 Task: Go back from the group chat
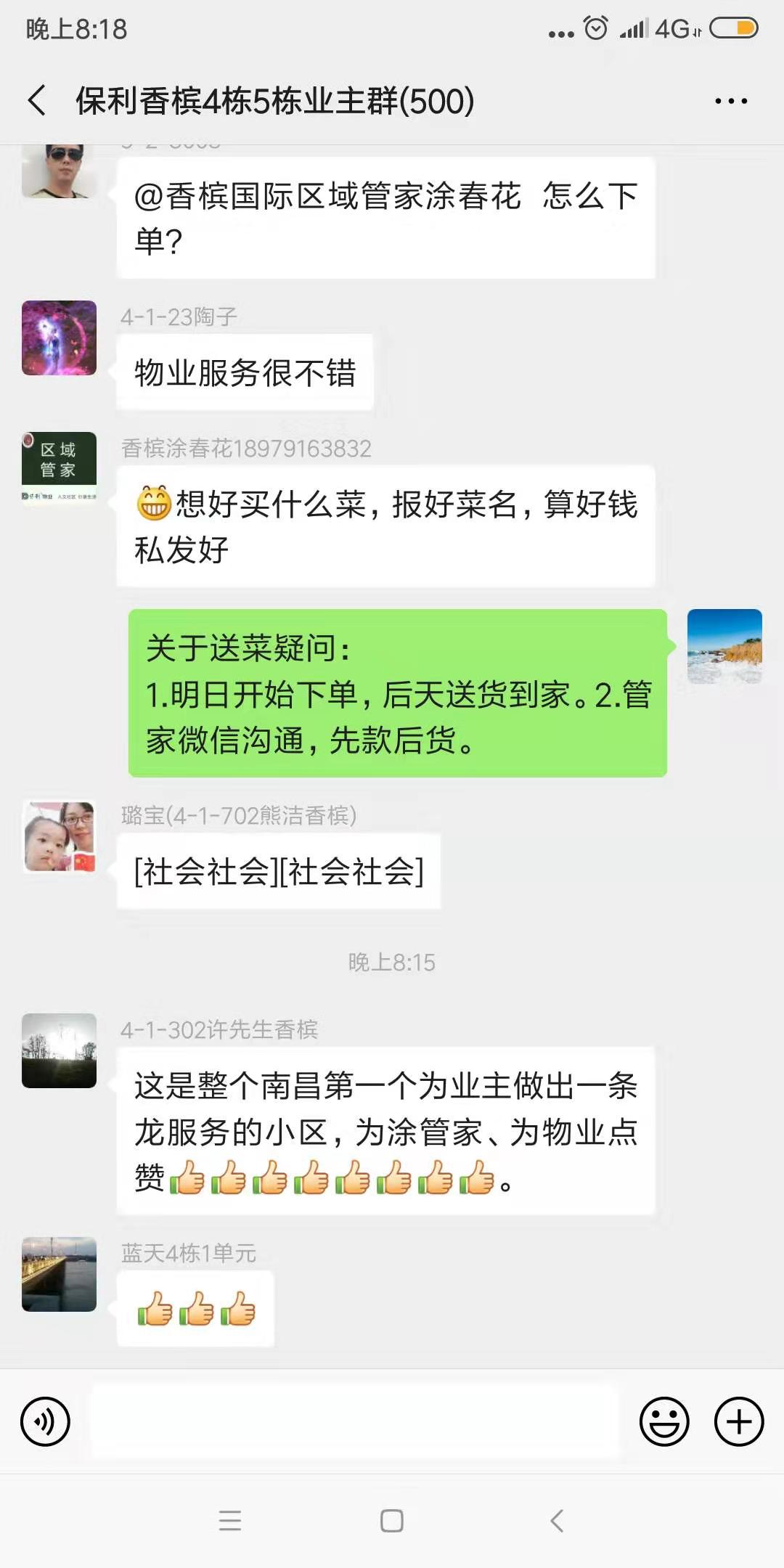coord(38,100)
